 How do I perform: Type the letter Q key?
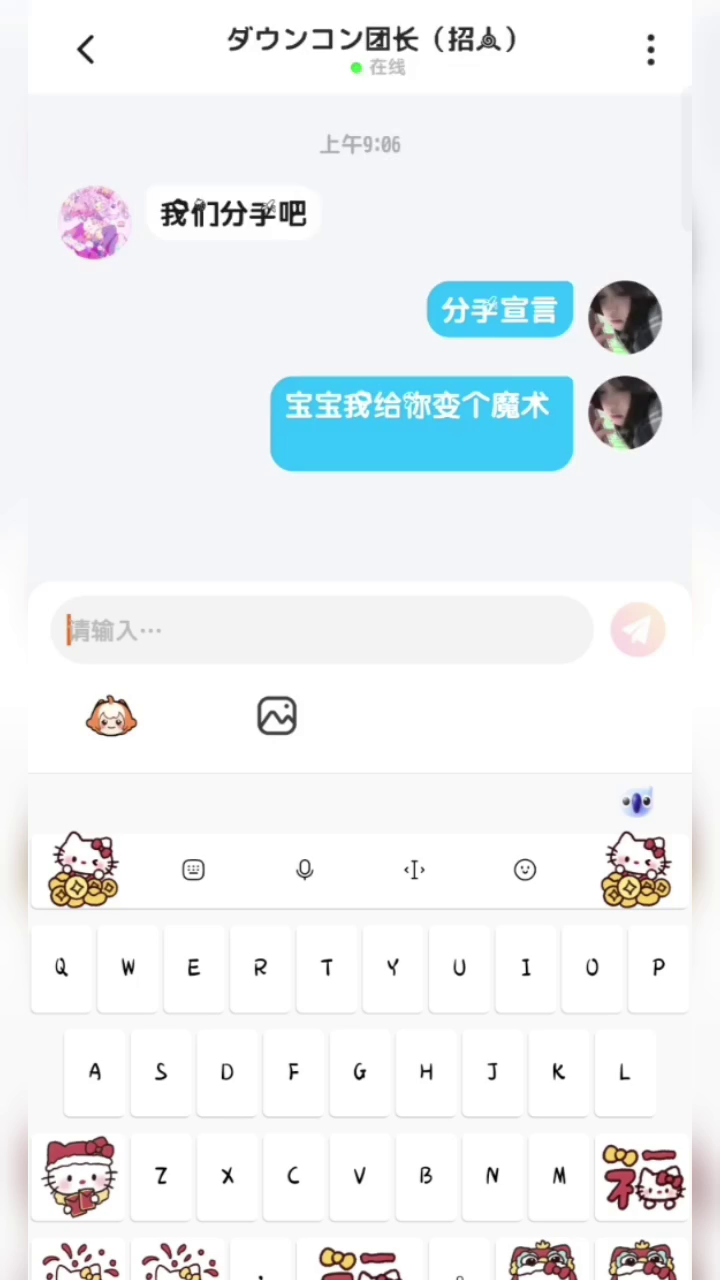coord(61,968)
